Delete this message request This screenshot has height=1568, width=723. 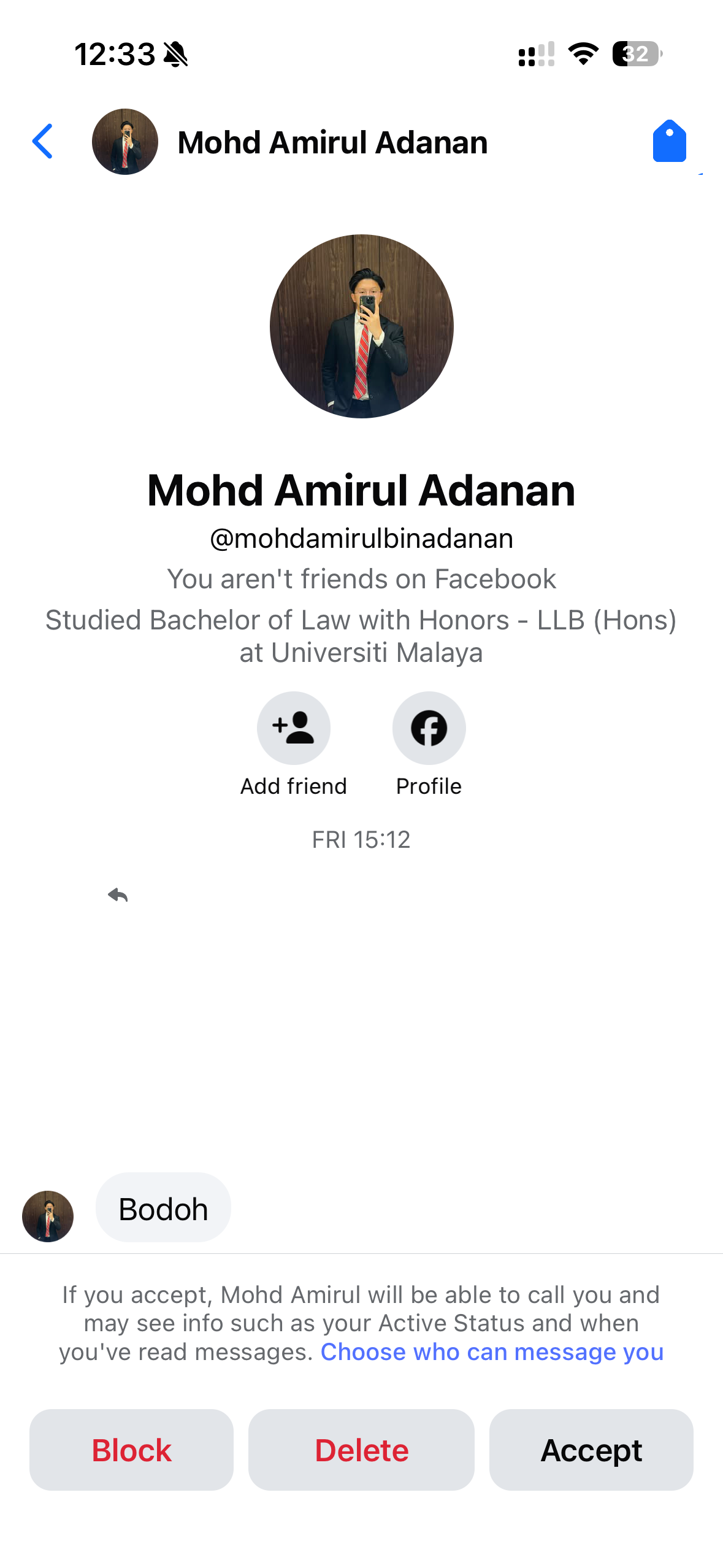(x=361, y=1450)
